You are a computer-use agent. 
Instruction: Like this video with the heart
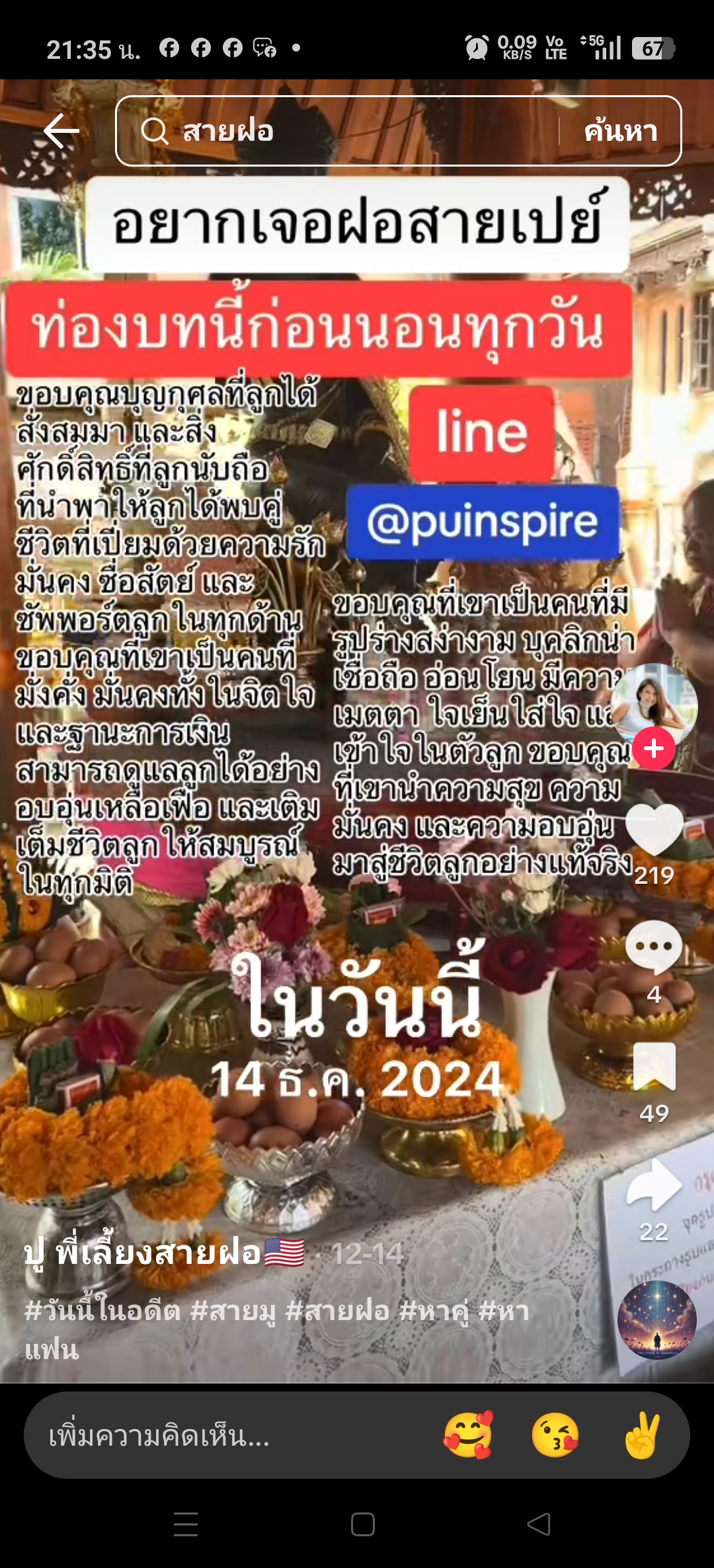(654, 830)
